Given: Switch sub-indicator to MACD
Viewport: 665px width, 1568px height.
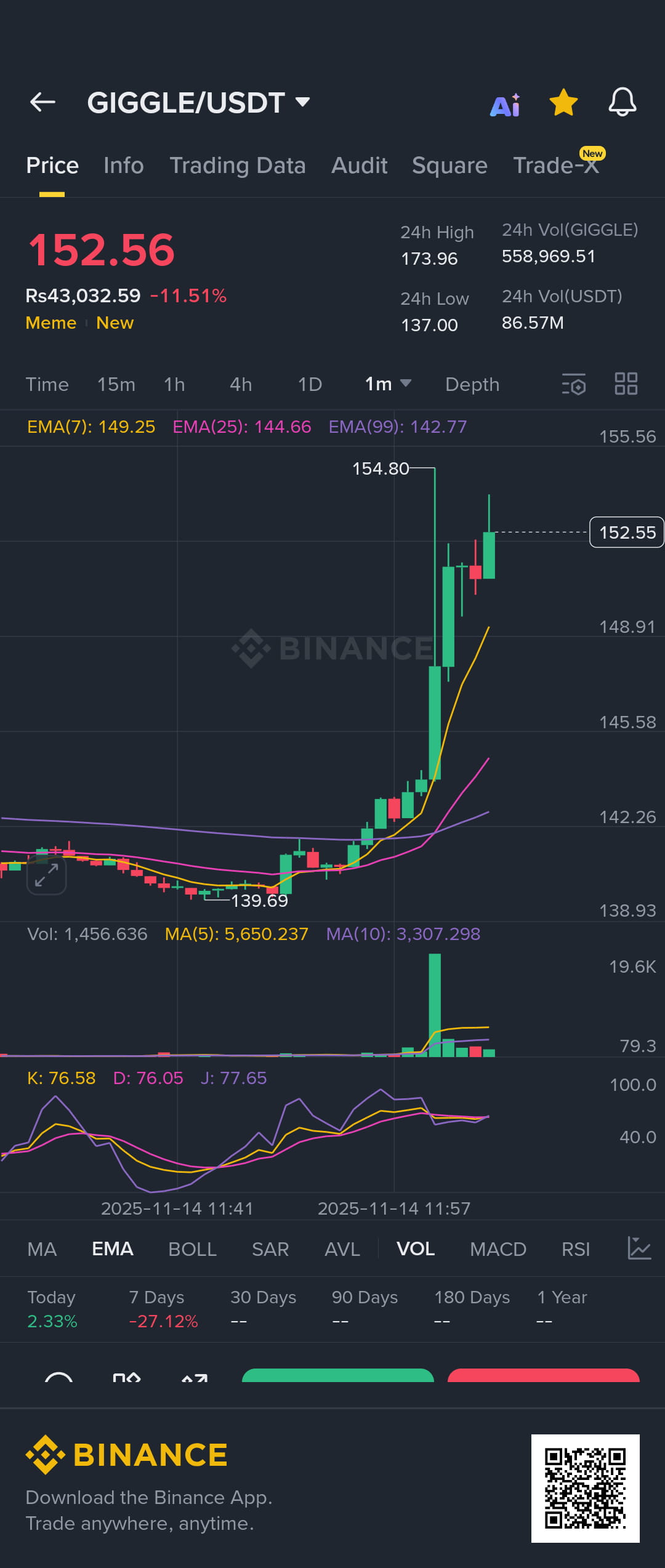Looking at the screenshot, I should (x=498, y=1249).
